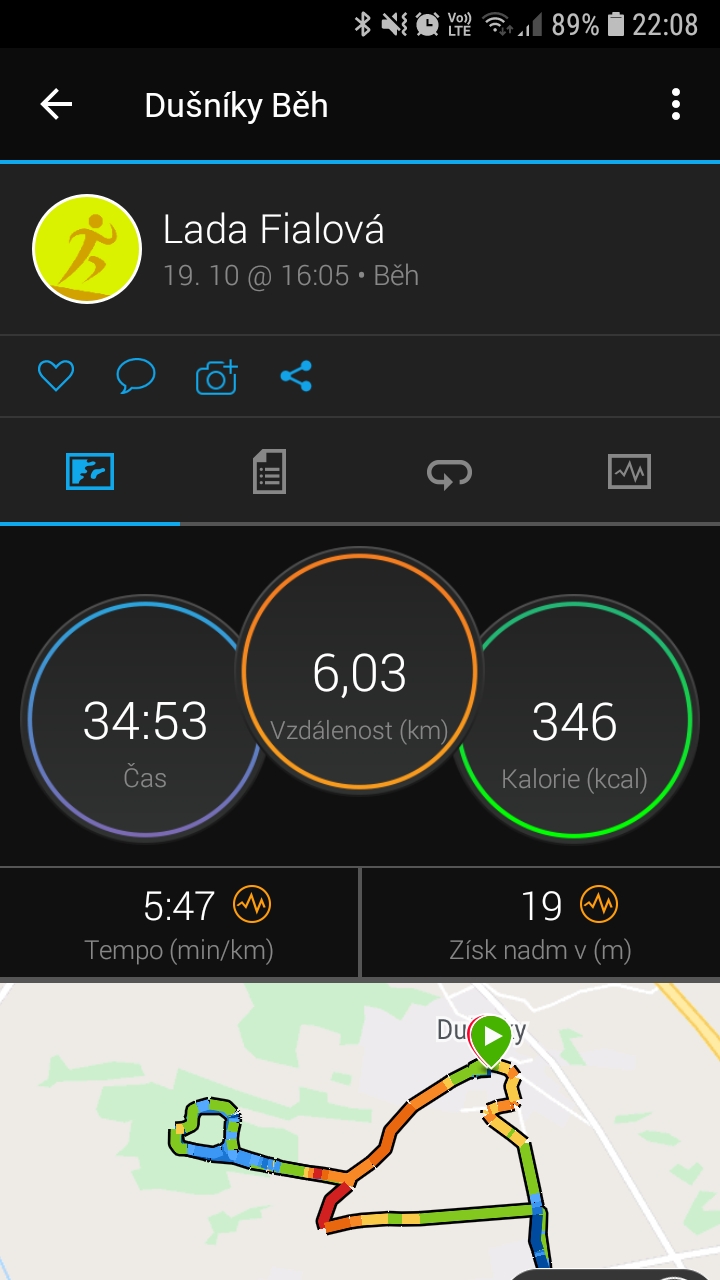Select the overview summary tab

pos(90,471)
